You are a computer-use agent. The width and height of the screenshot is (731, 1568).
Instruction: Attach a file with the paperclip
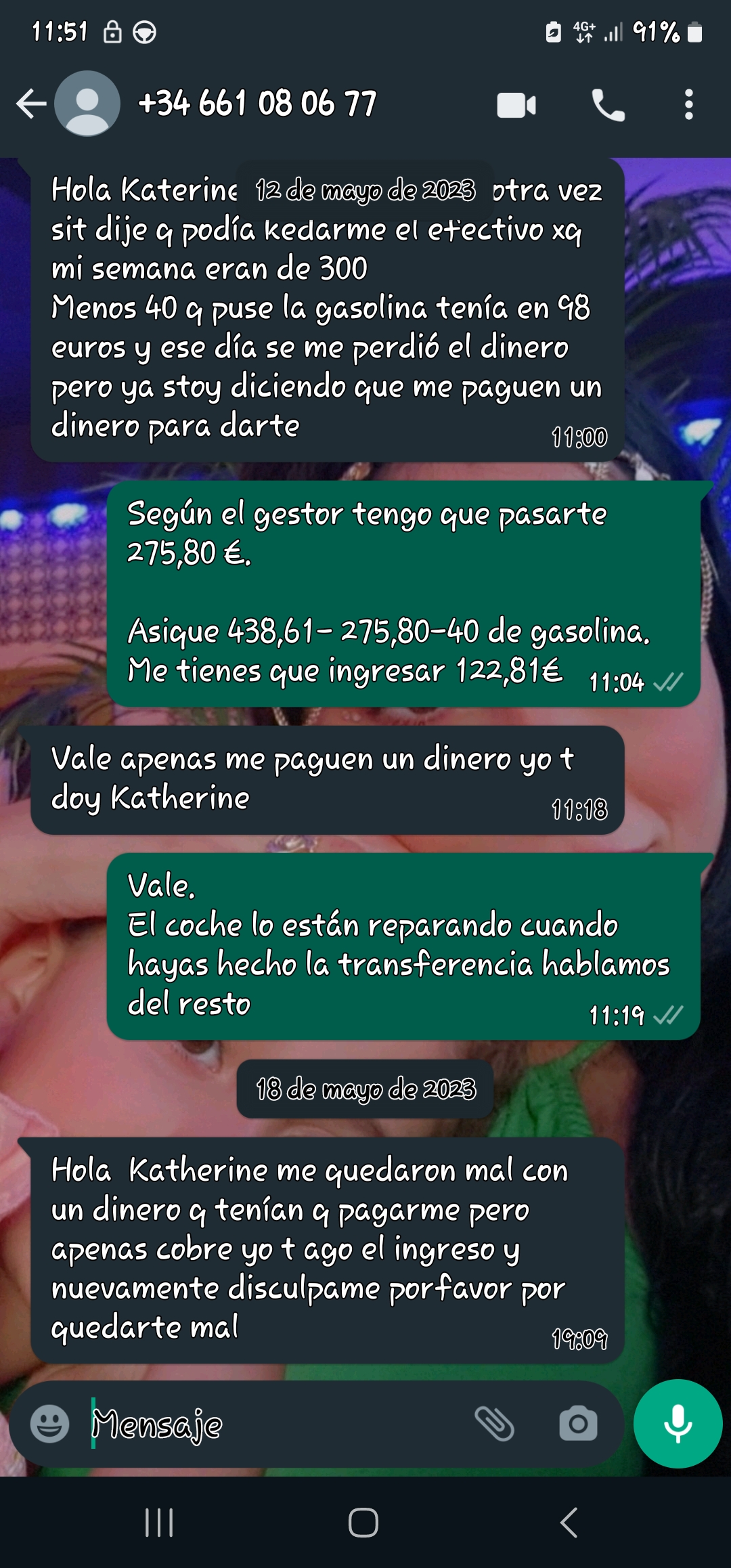[495, 1423]
